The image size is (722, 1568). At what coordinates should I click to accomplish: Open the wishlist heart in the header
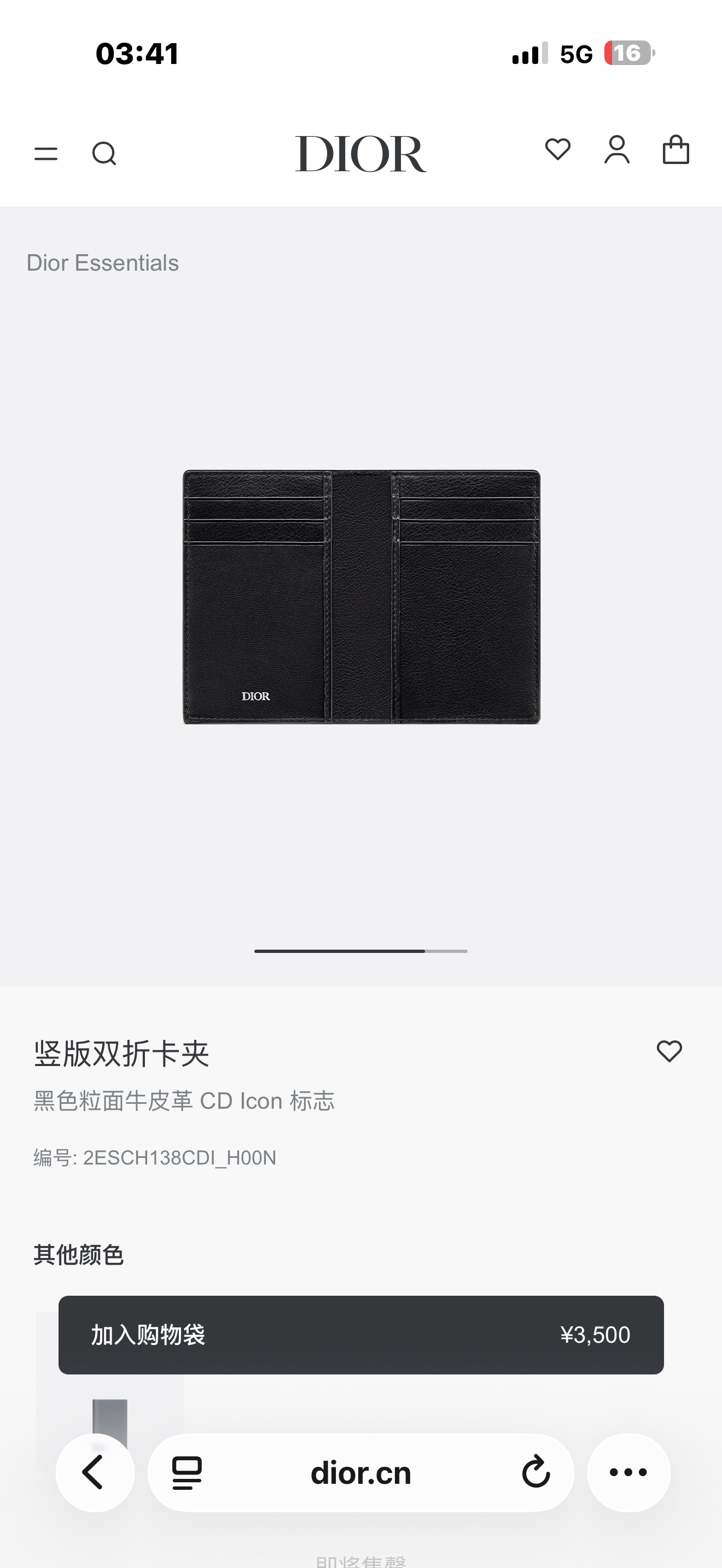pyautogui.click(x=557, y=150)
